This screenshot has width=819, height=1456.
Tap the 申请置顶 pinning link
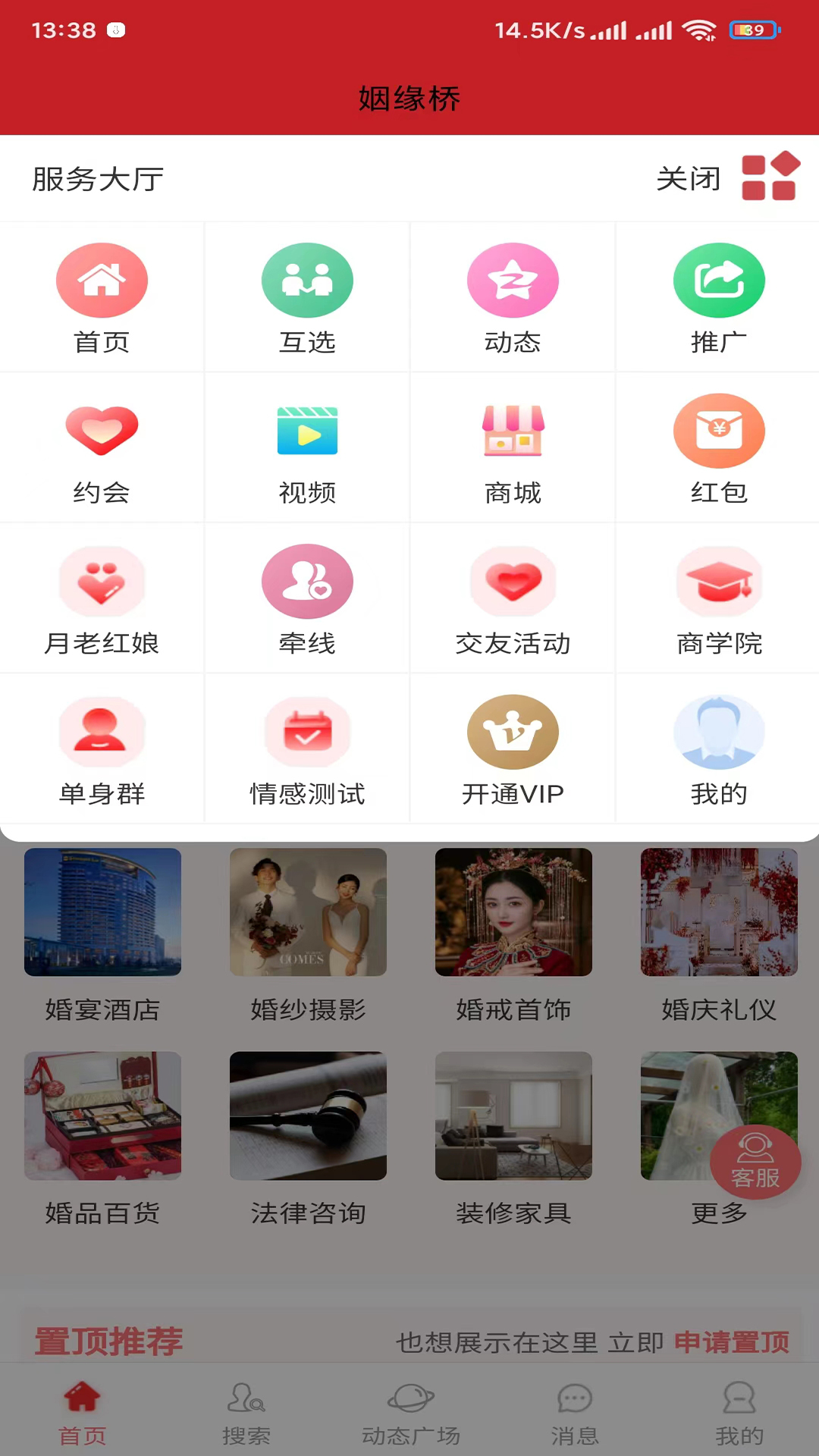pyautogui.click(x=730, y=1341)
